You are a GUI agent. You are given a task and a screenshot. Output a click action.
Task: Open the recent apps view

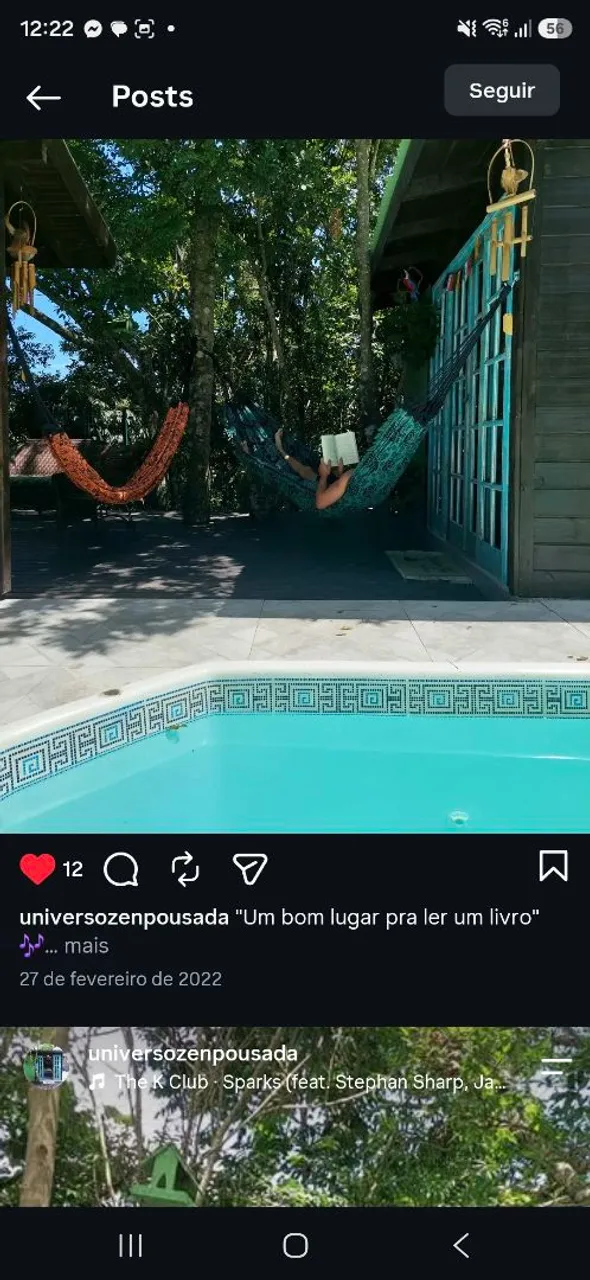coord(131,1245)
